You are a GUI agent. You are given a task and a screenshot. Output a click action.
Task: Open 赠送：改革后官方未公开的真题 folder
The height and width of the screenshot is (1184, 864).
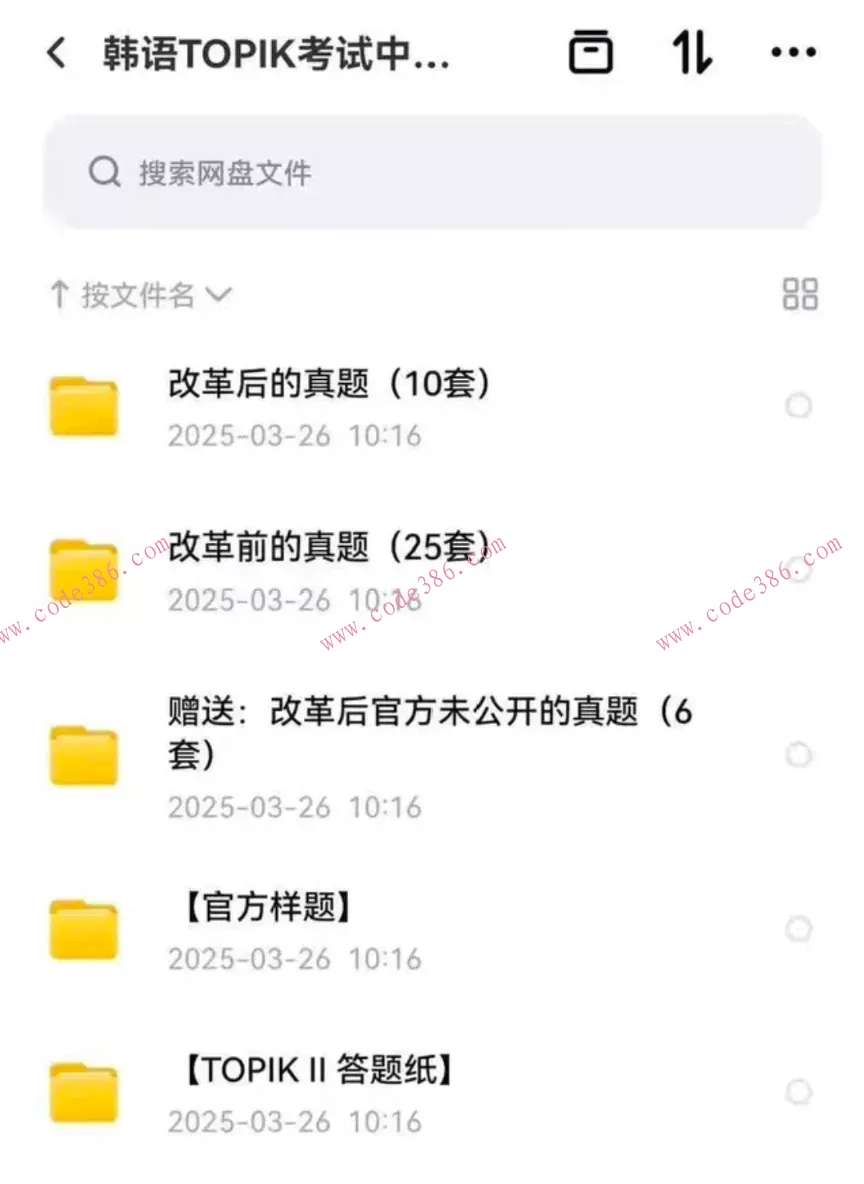click(85, 755)
